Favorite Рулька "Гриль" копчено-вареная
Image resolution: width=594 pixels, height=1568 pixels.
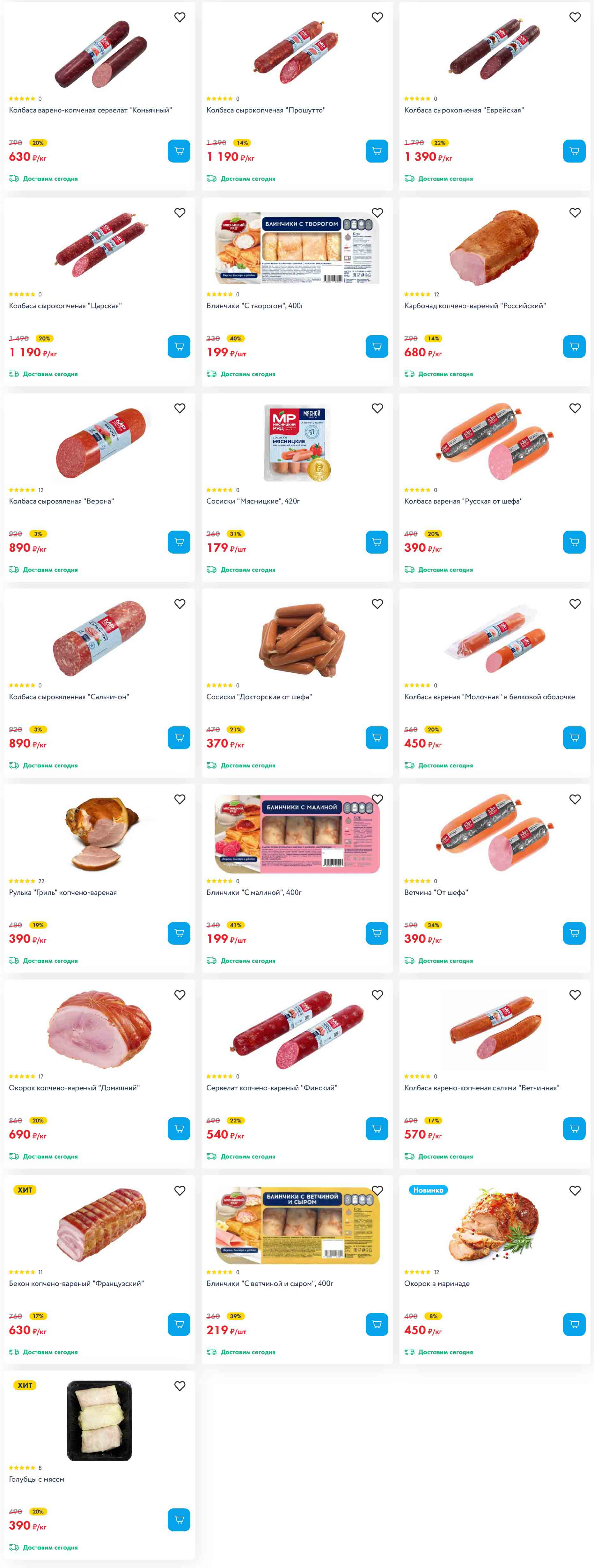180,799
